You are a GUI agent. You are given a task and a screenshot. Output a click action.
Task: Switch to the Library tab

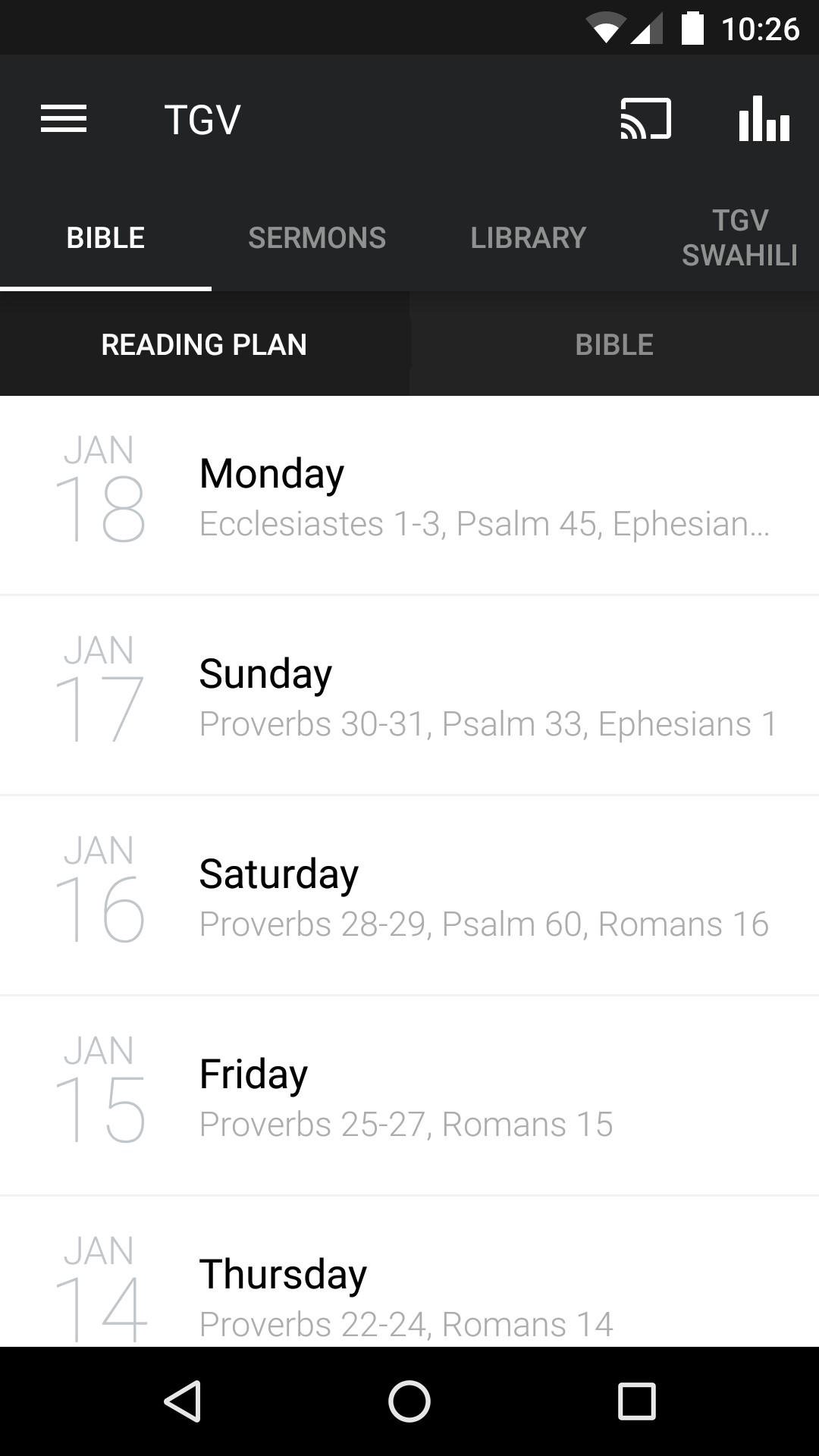528,238
